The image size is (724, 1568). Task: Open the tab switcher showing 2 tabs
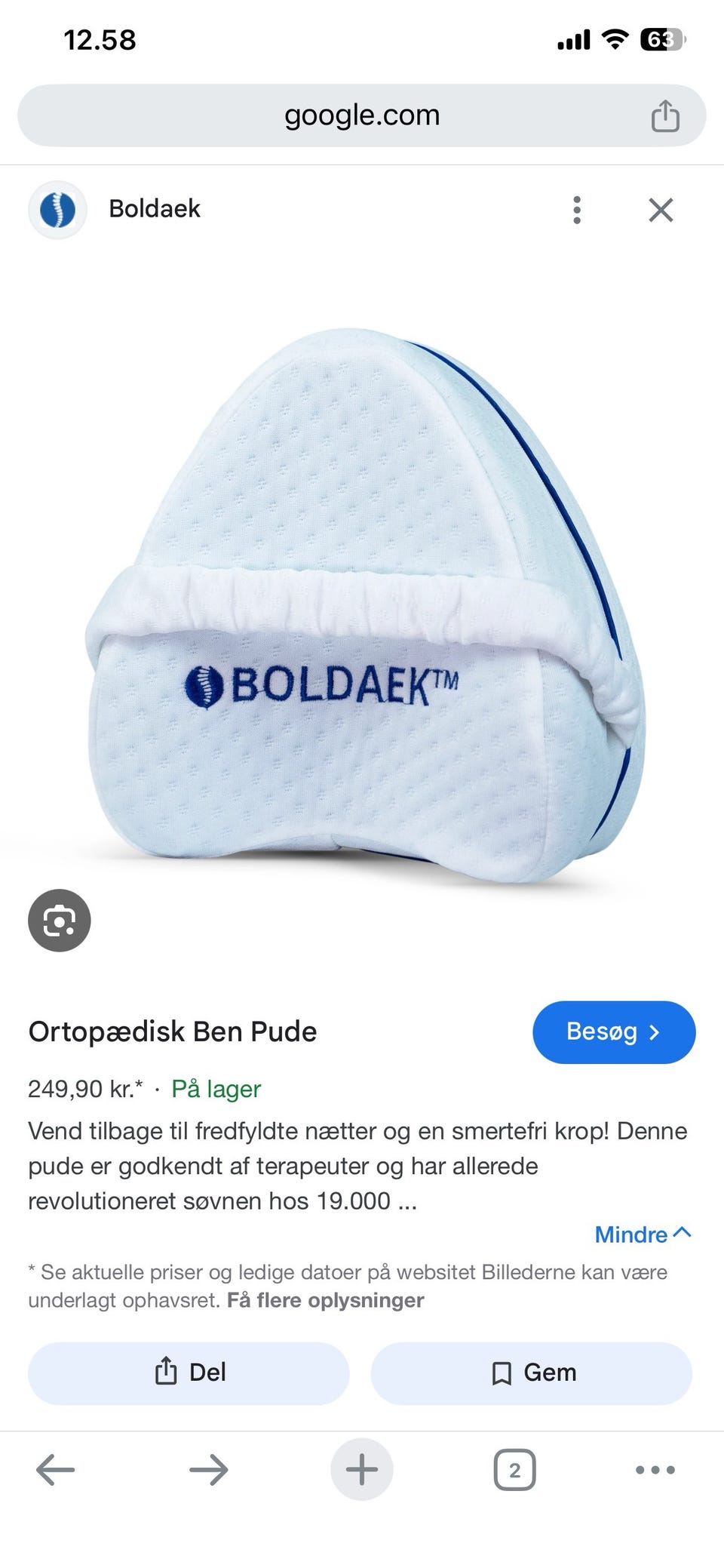[x=514, y=1469]
